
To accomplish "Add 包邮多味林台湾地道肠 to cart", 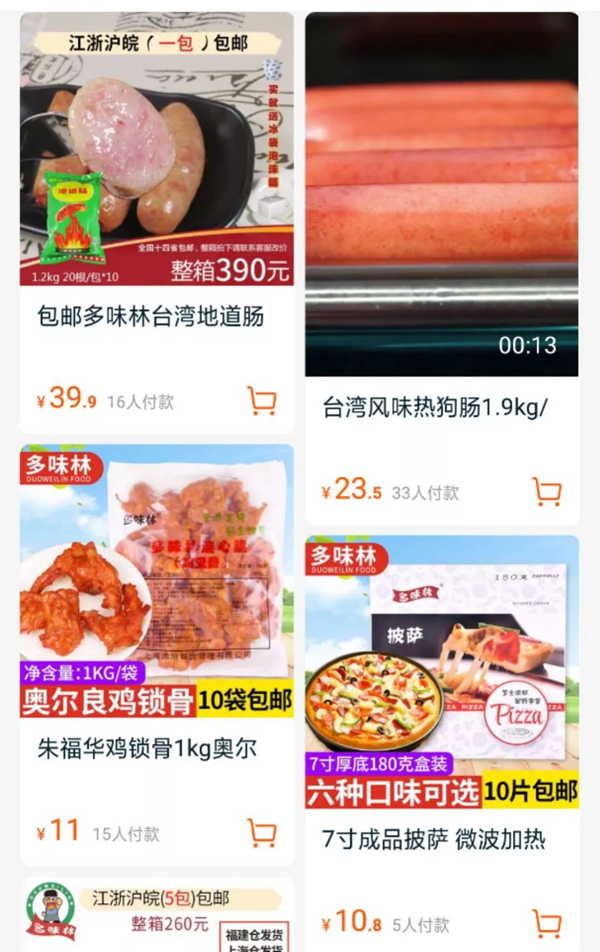I will coord(262,401).
